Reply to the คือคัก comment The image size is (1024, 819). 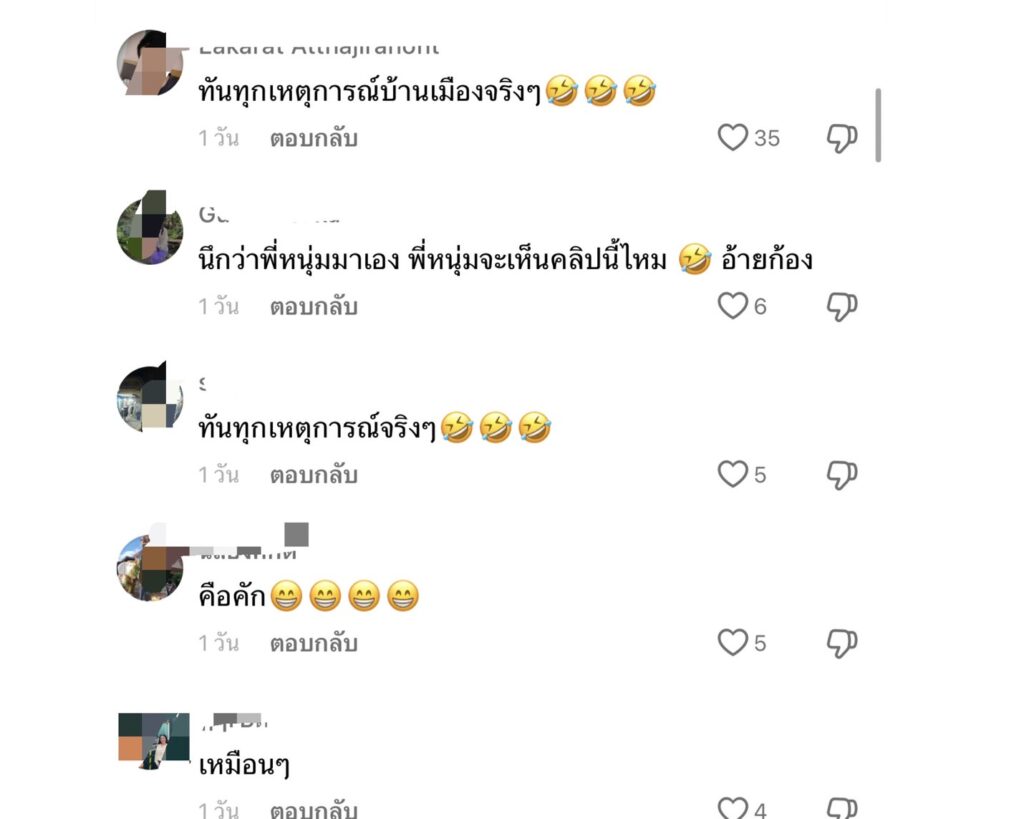(313, 642)
